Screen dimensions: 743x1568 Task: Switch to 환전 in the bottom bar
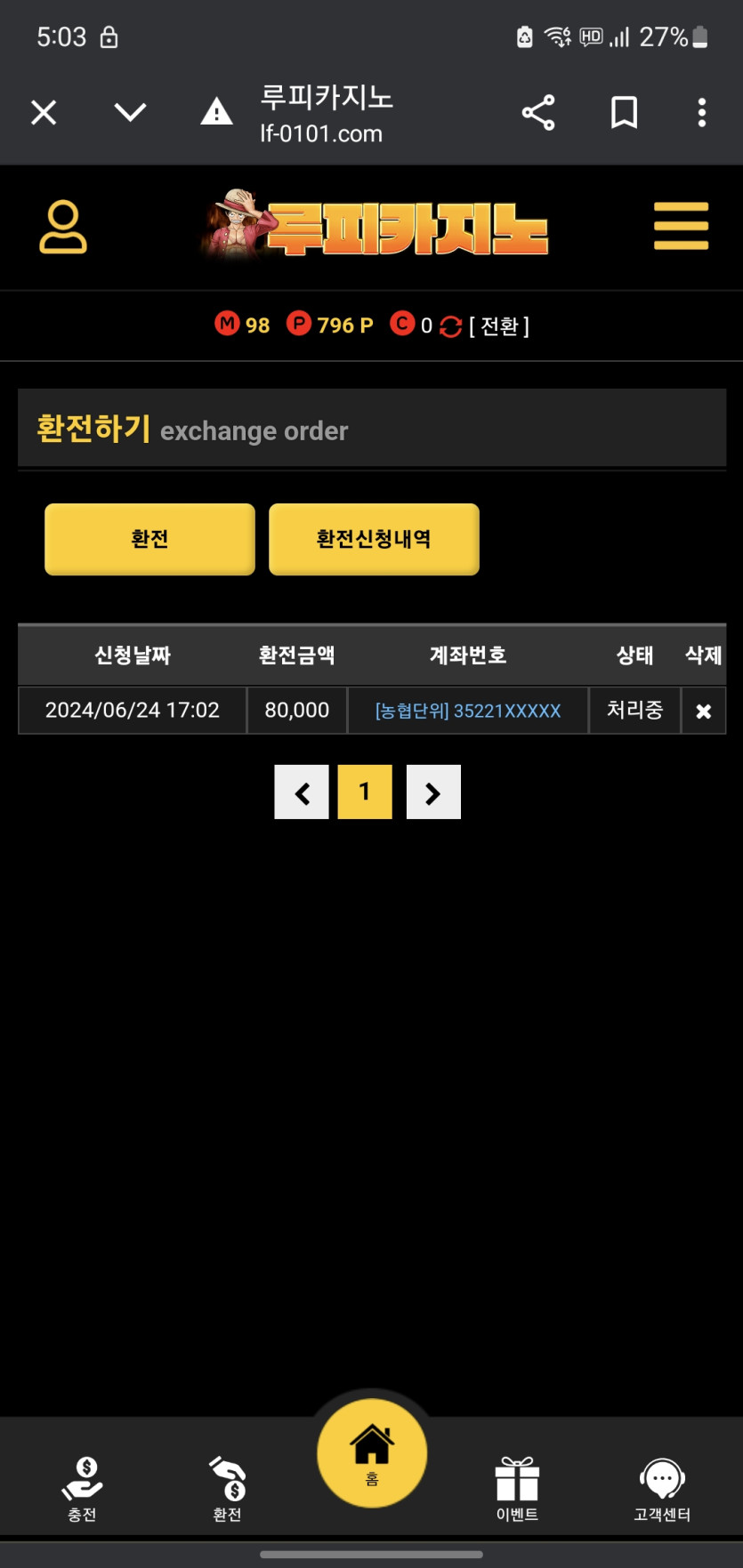coord(227,1488)
